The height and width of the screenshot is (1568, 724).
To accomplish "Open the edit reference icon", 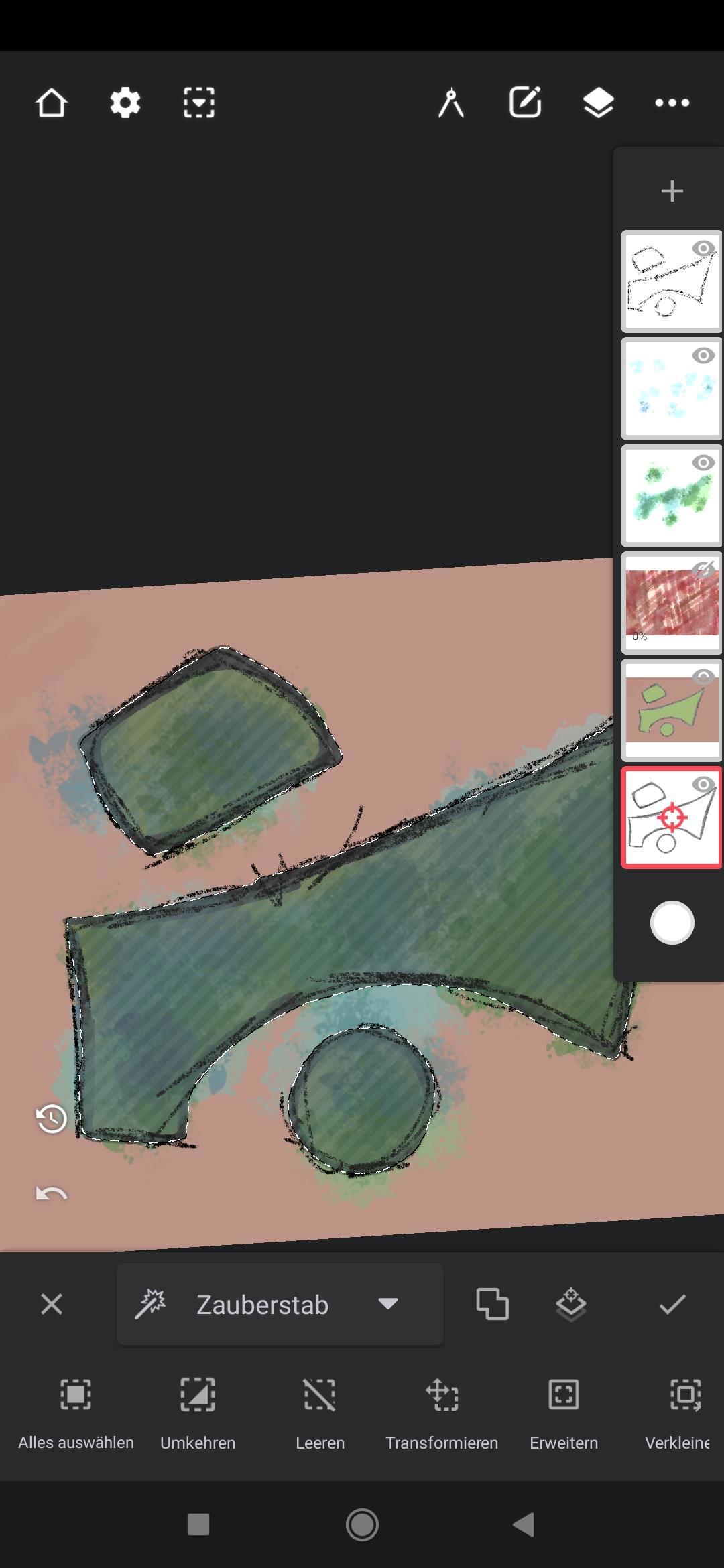I will point(525,103).
